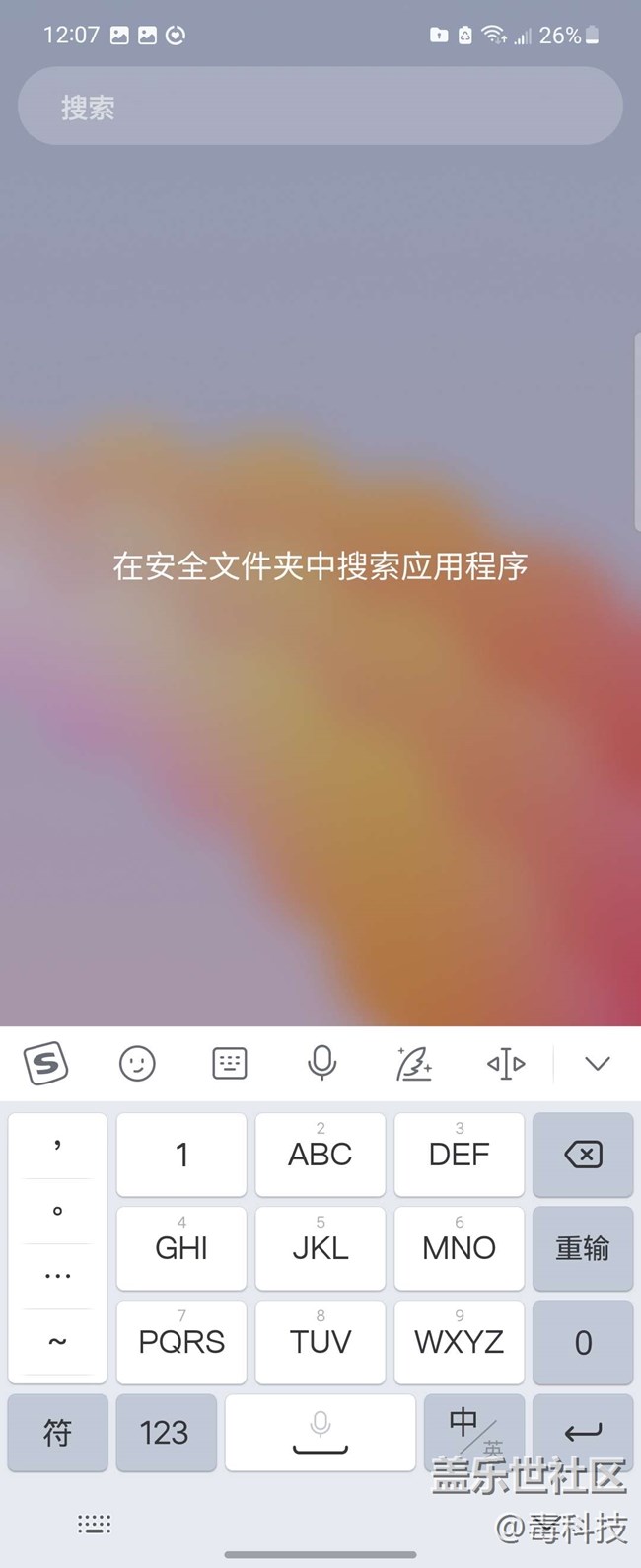This screenshot has height=1568, width=641.
Task: Open the Sogou keyboard logo menu
Action: (x=45, y=1064)
